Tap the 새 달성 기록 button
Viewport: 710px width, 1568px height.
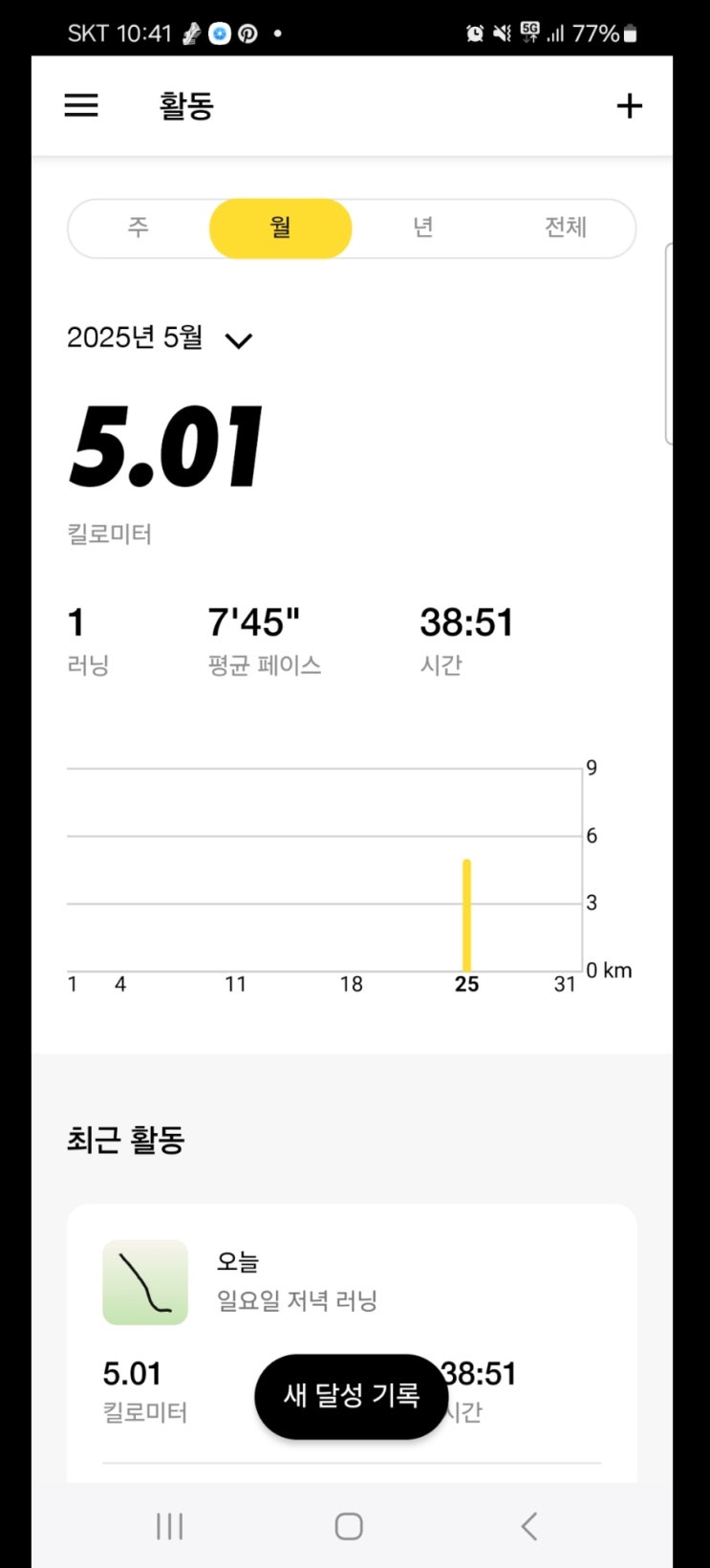click(x=351, y=1396)
